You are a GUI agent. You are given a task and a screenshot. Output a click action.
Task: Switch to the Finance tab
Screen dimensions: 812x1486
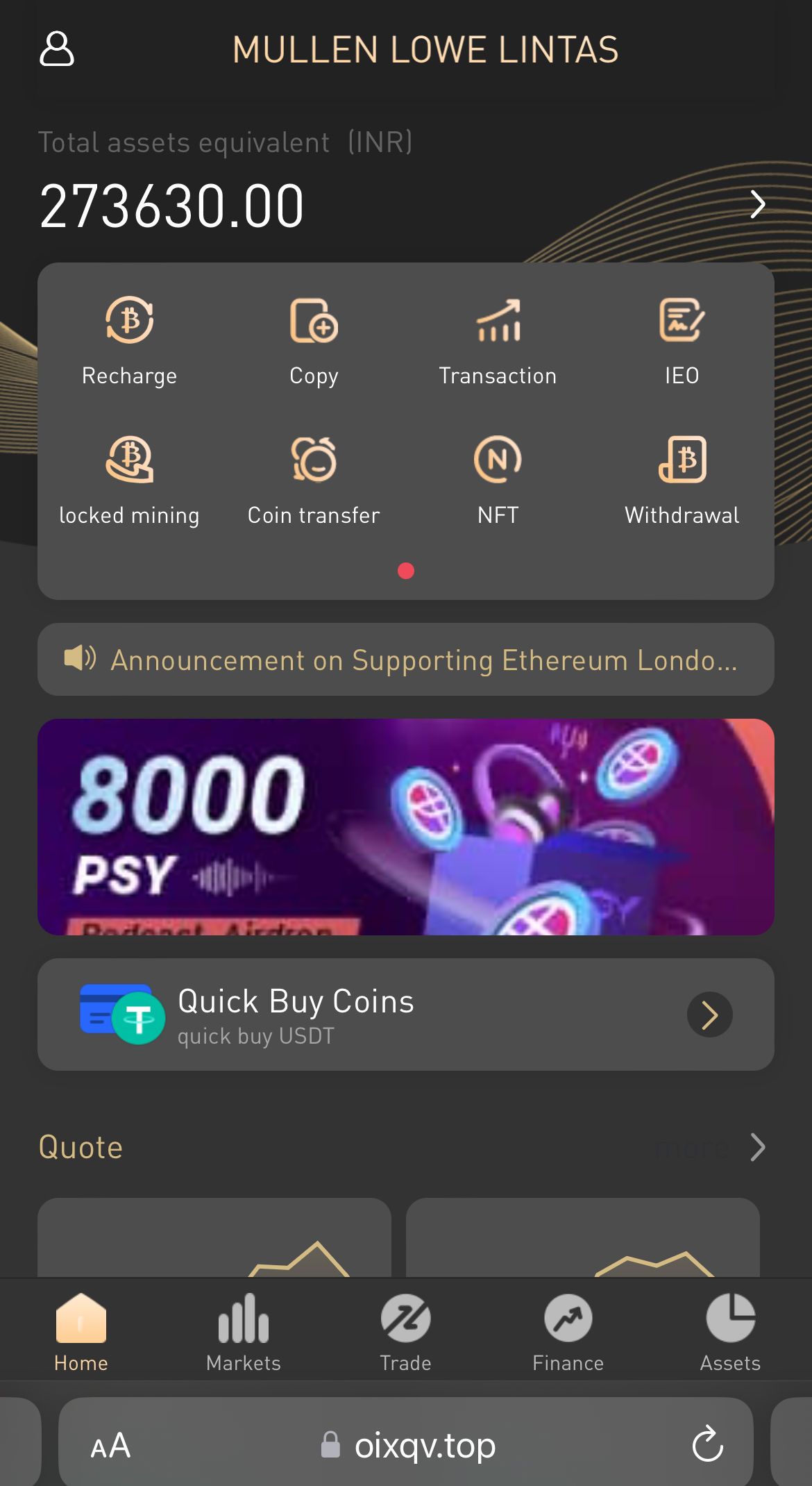click(x=568, y=1332)
